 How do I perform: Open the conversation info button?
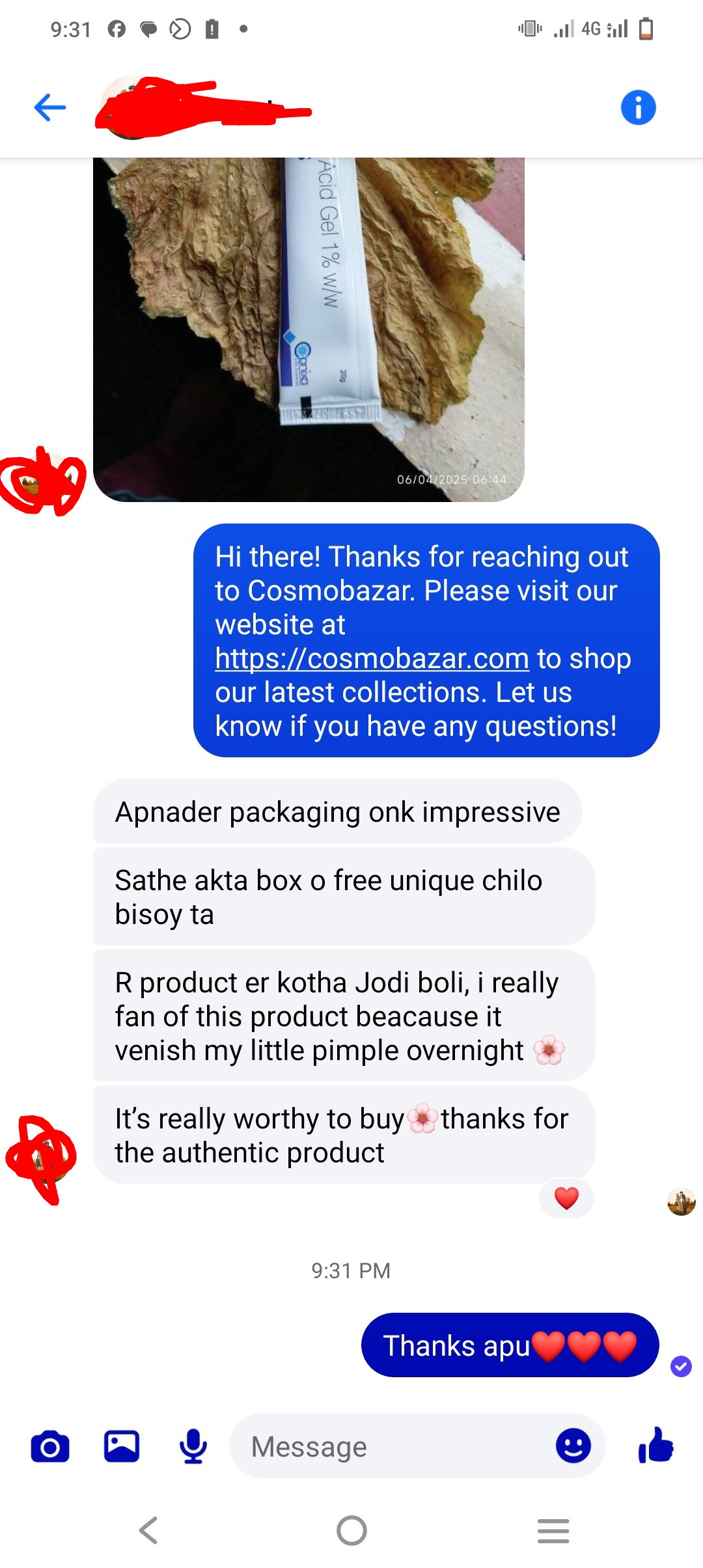[638, 107]
